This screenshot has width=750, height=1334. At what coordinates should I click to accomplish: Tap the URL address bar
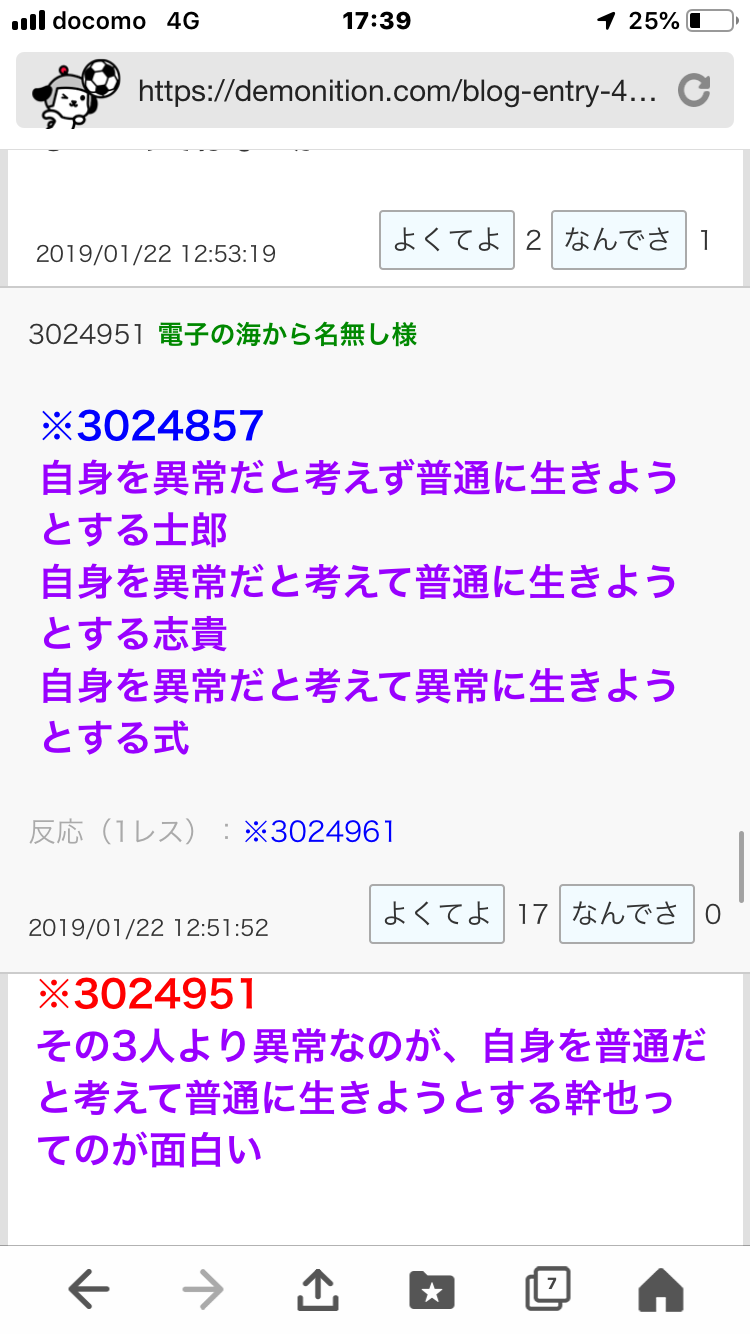pyautogui.click(x=396, y=92)
